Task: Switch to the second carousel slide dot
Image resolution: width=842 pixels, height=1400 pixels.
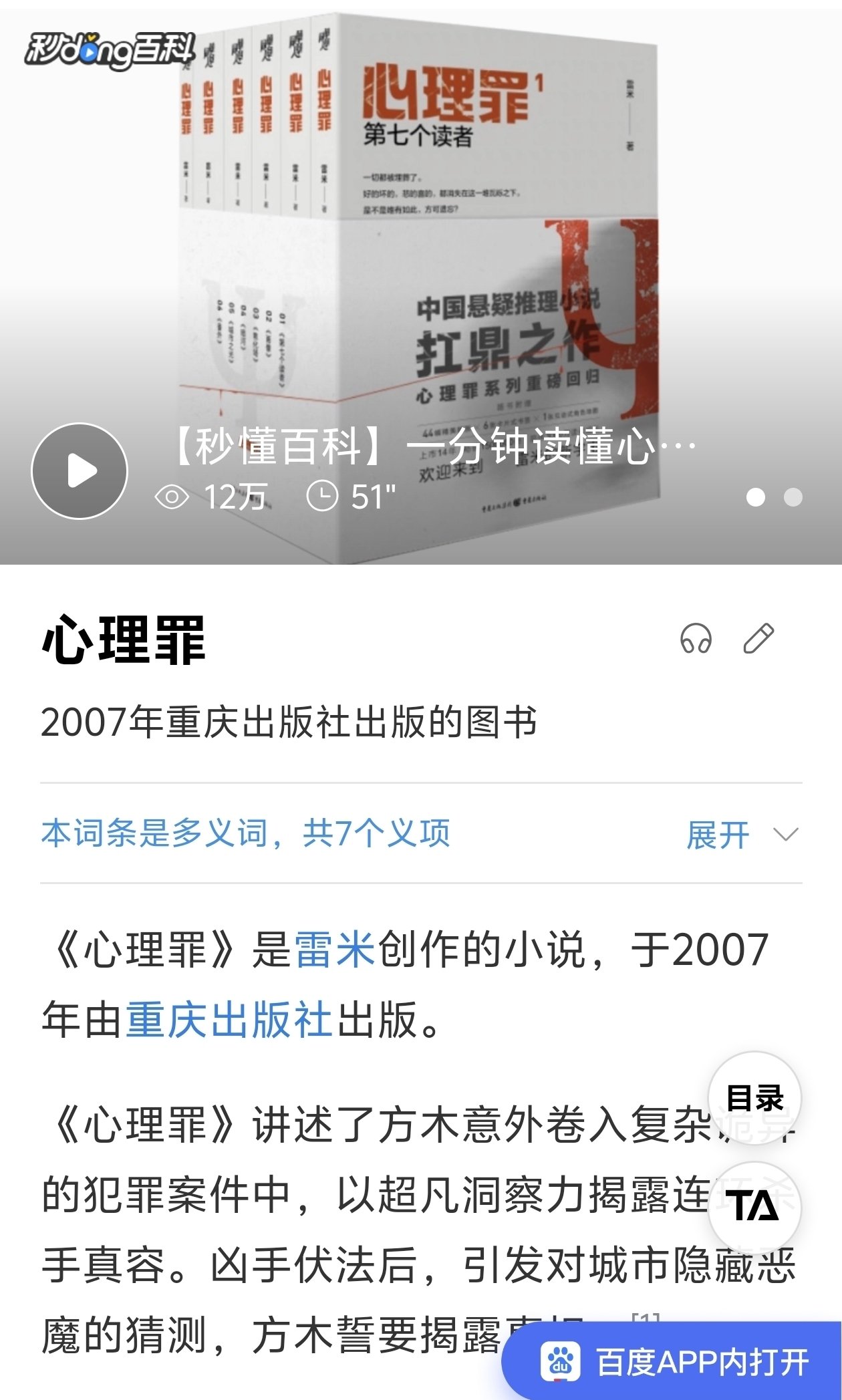Action: [793, 497]
